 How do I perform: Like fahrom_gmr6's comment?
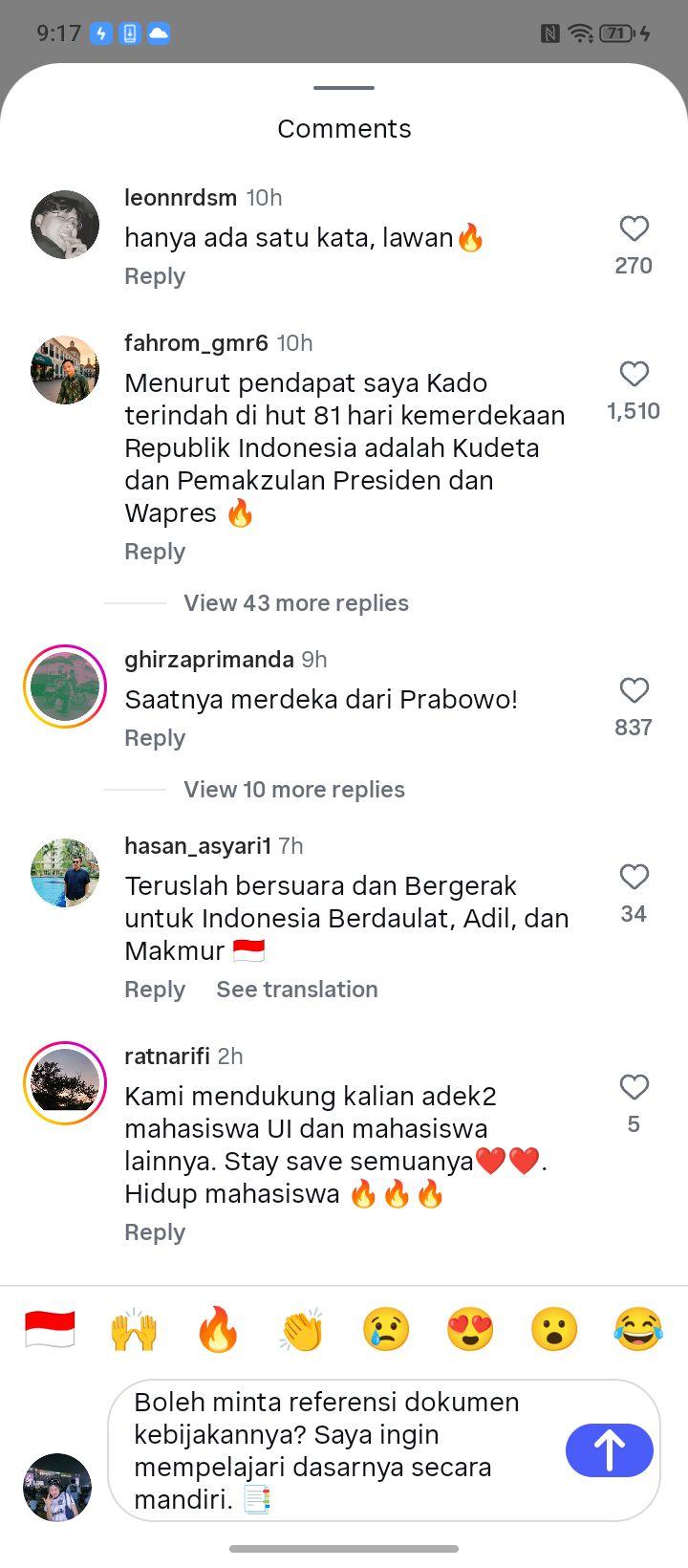click(634, 374)
